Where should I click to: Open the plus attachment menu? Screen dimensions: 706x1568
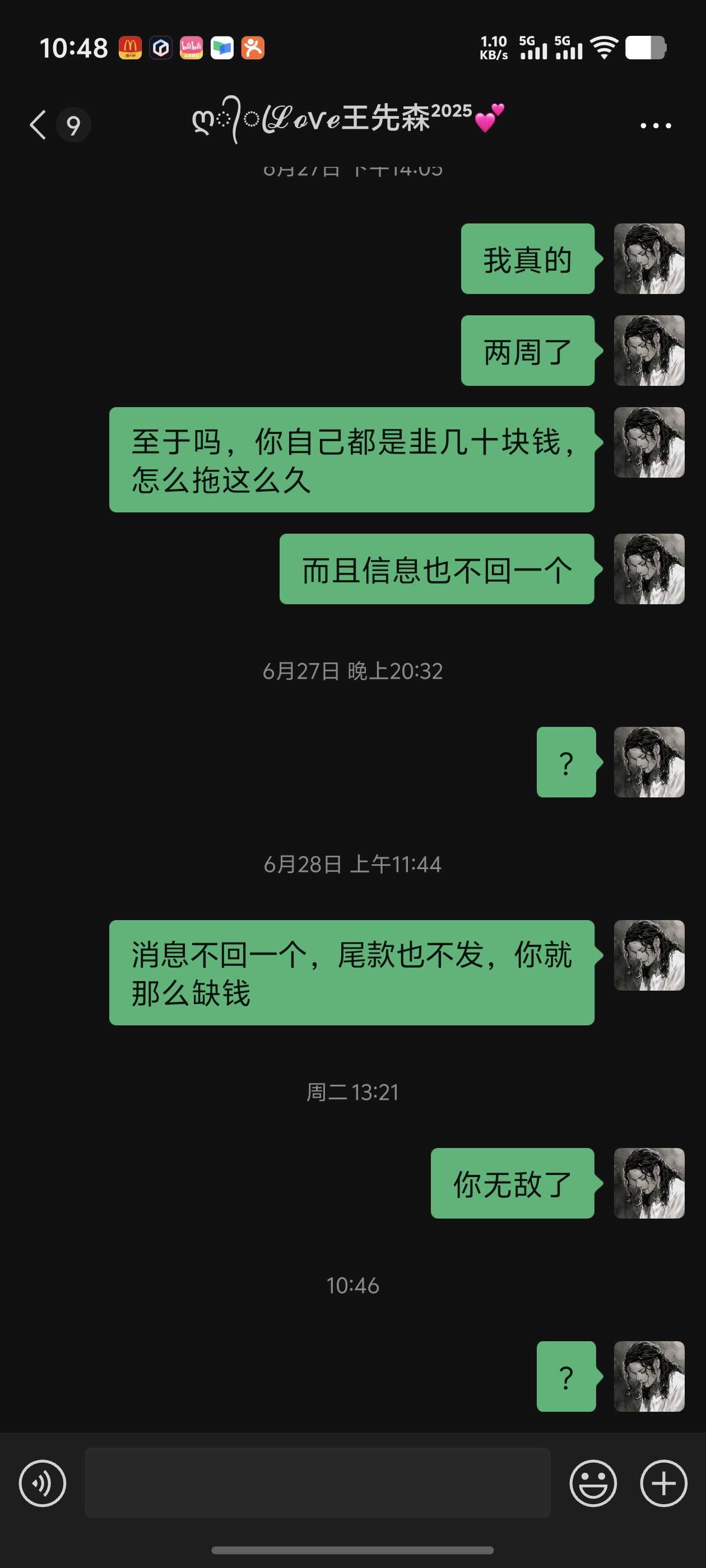(663, 1483)
